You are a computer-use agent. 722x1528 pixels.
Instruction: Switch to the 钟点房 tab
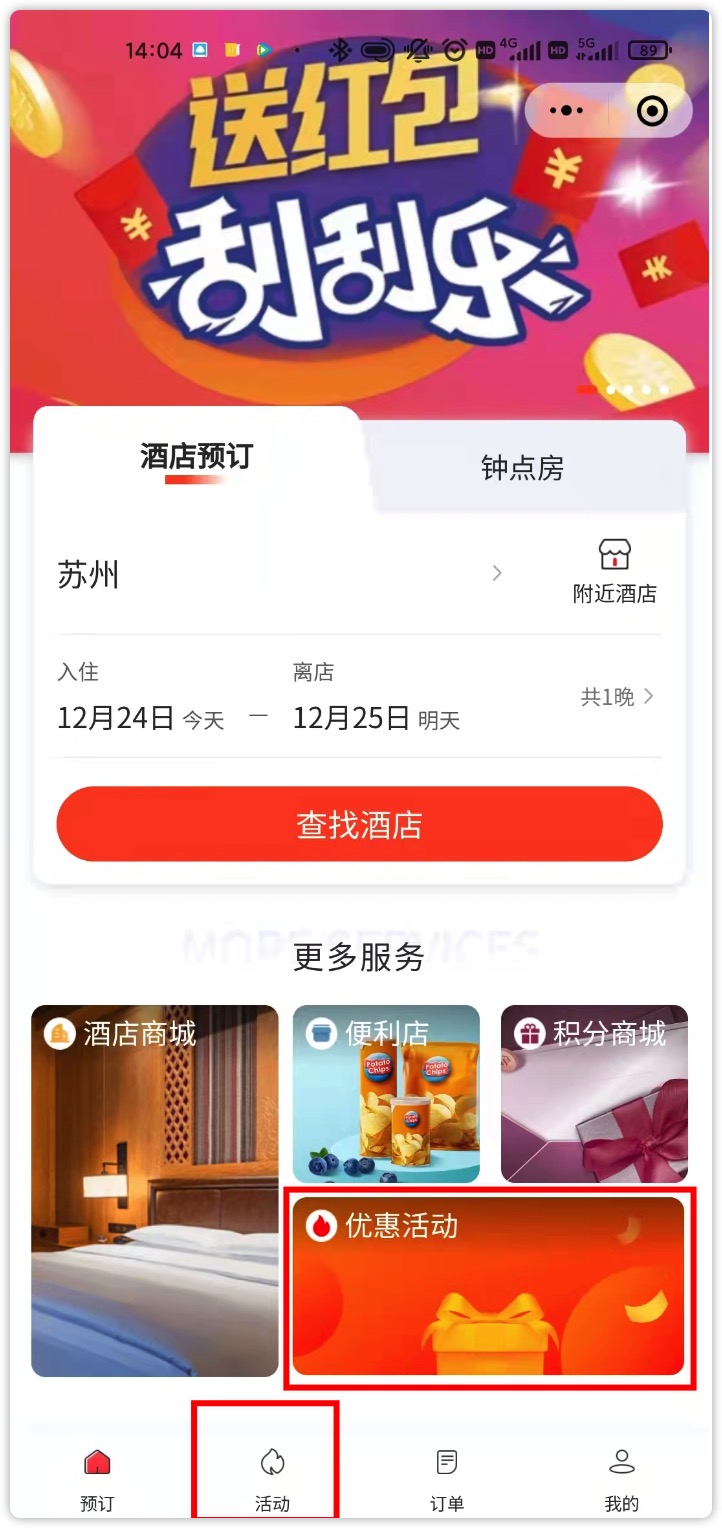pos(522,467)
